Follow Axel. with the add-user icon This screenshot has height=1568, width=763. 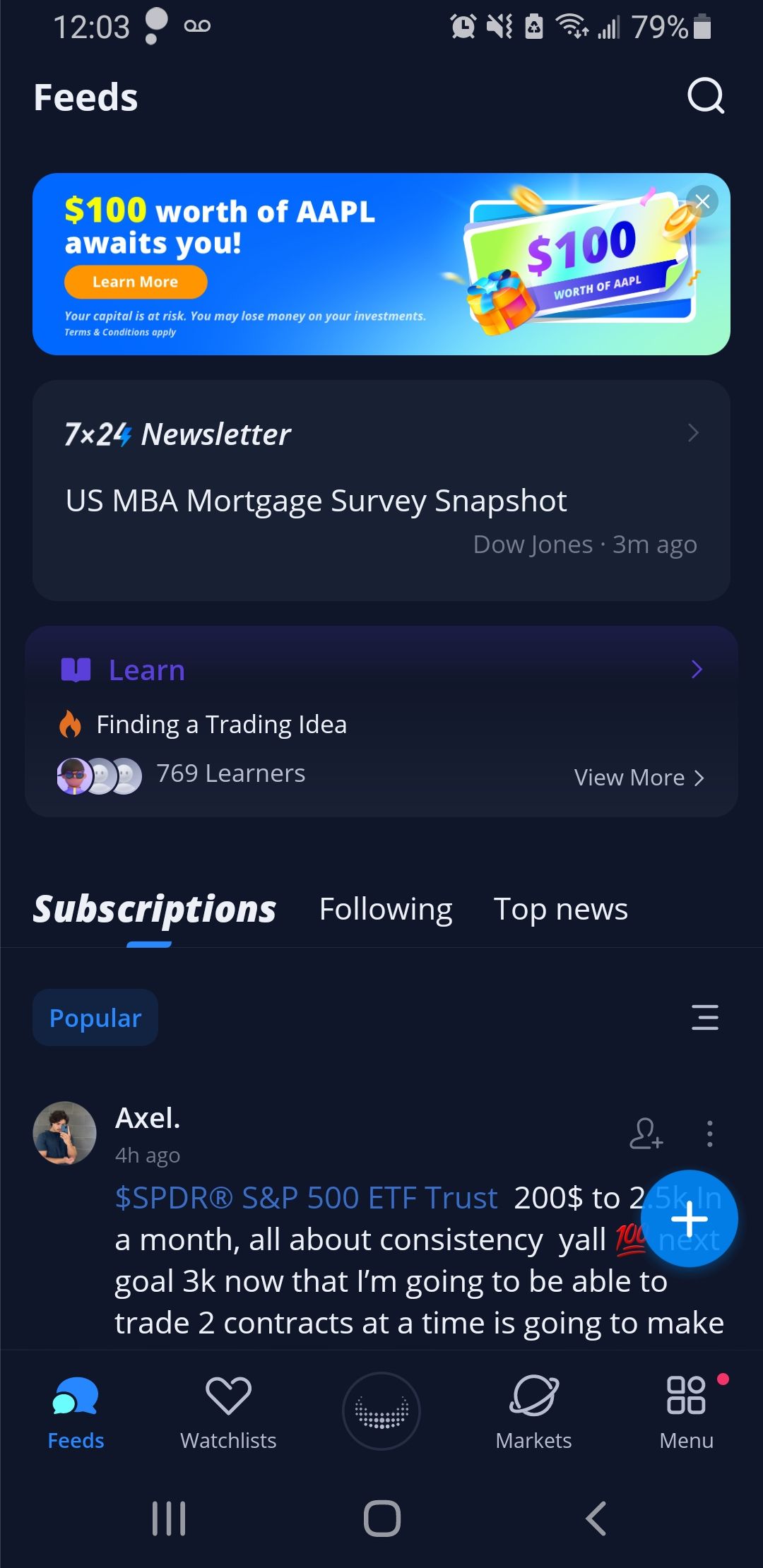click(x=646, y=1133)
